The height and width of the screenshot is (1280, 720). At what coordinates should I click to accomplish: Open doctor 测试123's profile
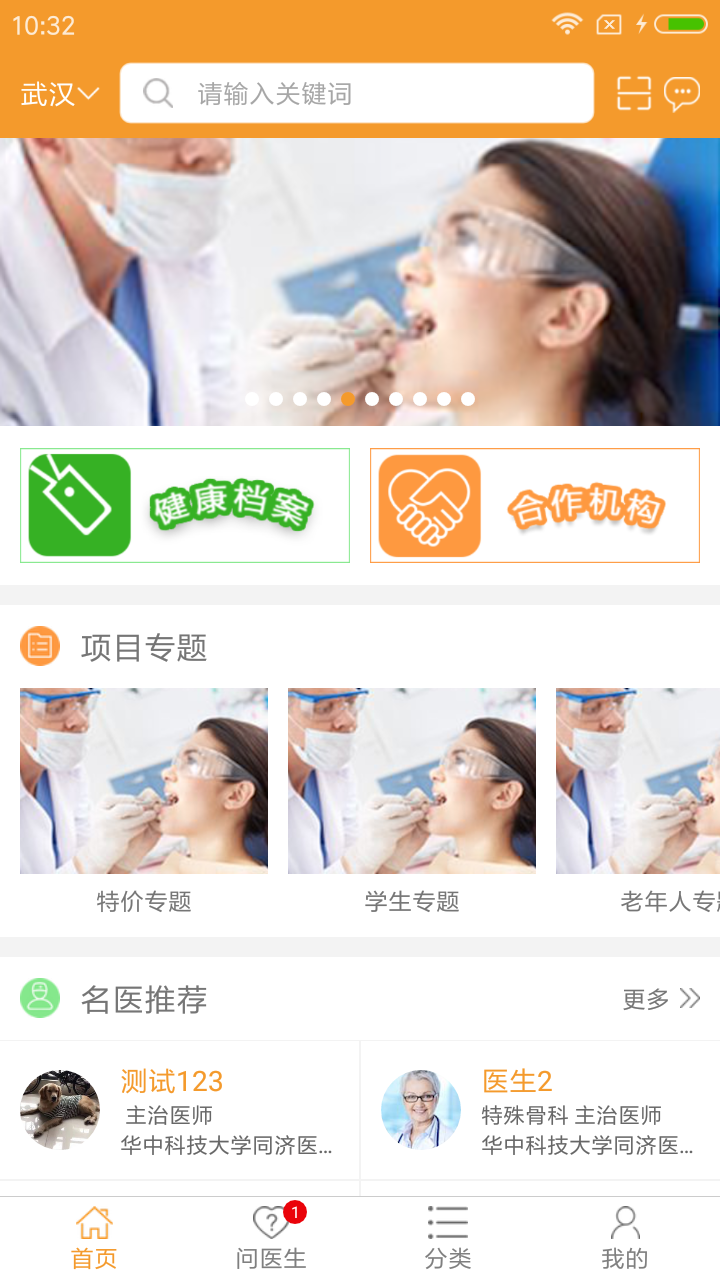(180, 1110)
